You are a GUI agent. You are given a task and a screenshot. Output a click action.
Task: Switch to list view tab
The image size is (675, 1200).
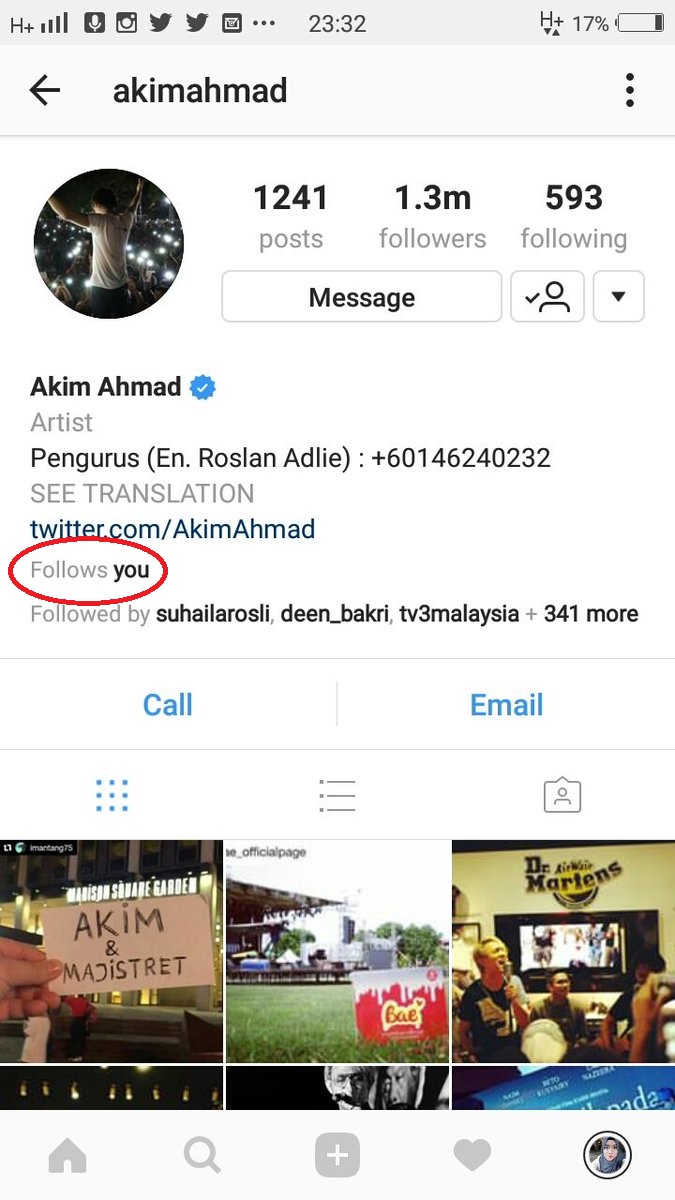(x=337, y=795)
